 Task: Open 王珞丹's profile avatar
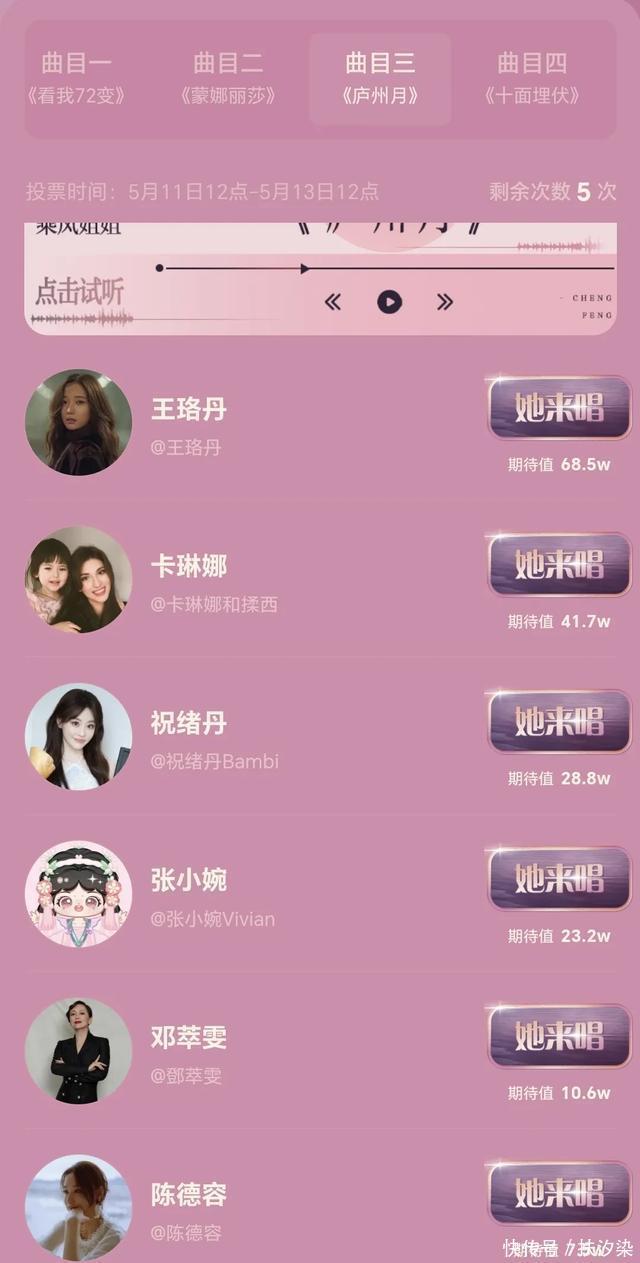(78, 422)
